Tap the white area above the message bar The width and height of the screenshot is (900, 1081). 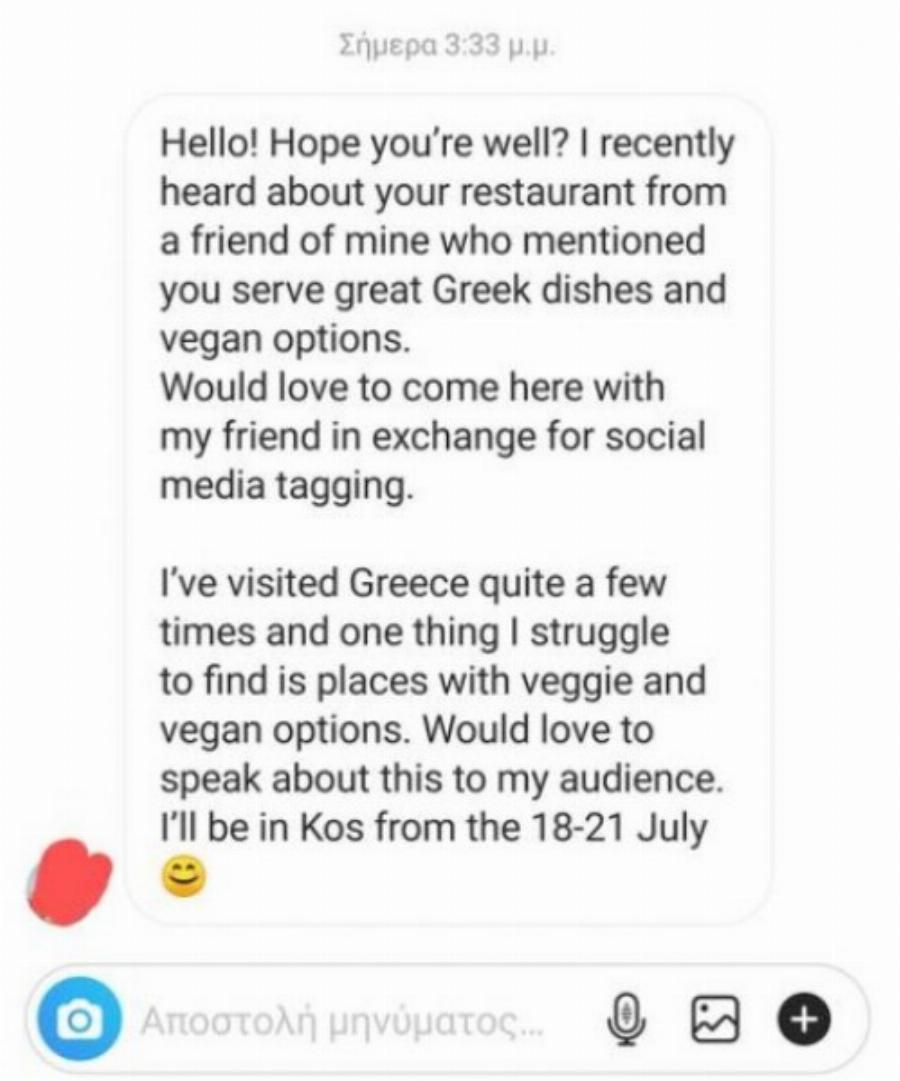tap(450, 955)
